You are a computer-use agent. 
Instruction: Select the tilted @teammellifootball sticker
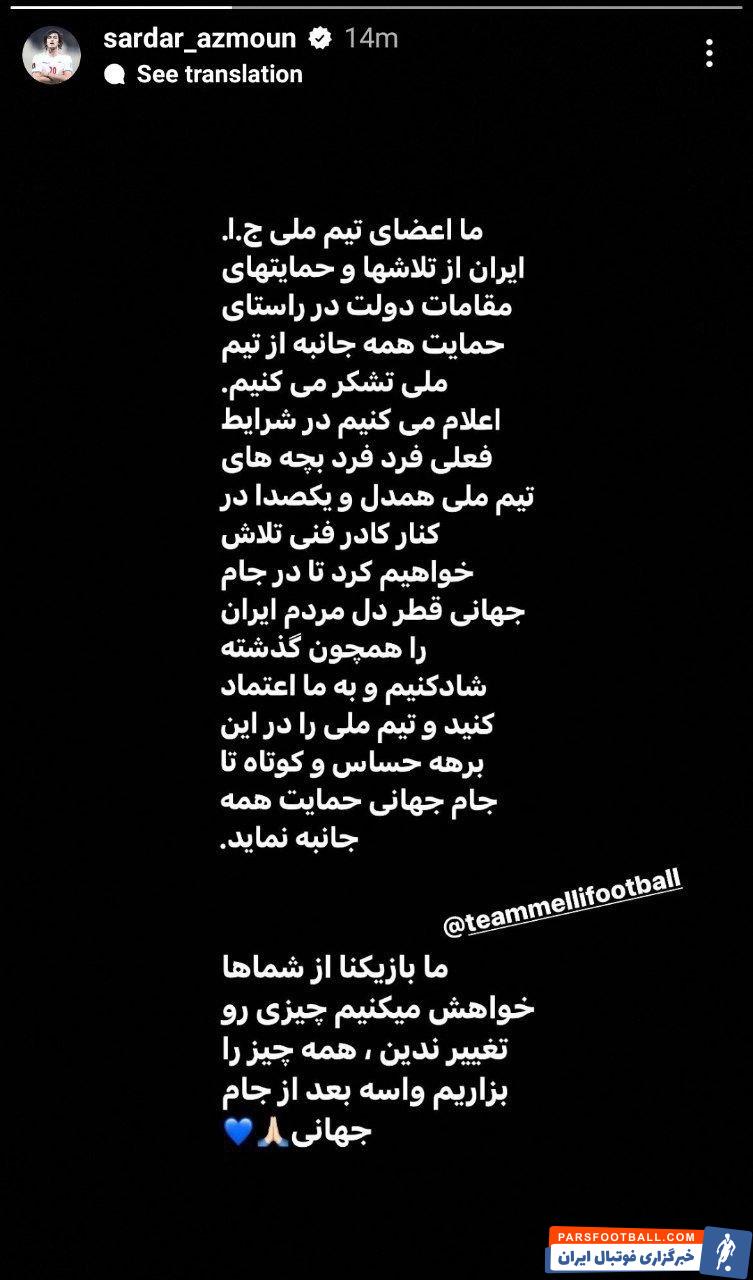click(x=562, y=905)
